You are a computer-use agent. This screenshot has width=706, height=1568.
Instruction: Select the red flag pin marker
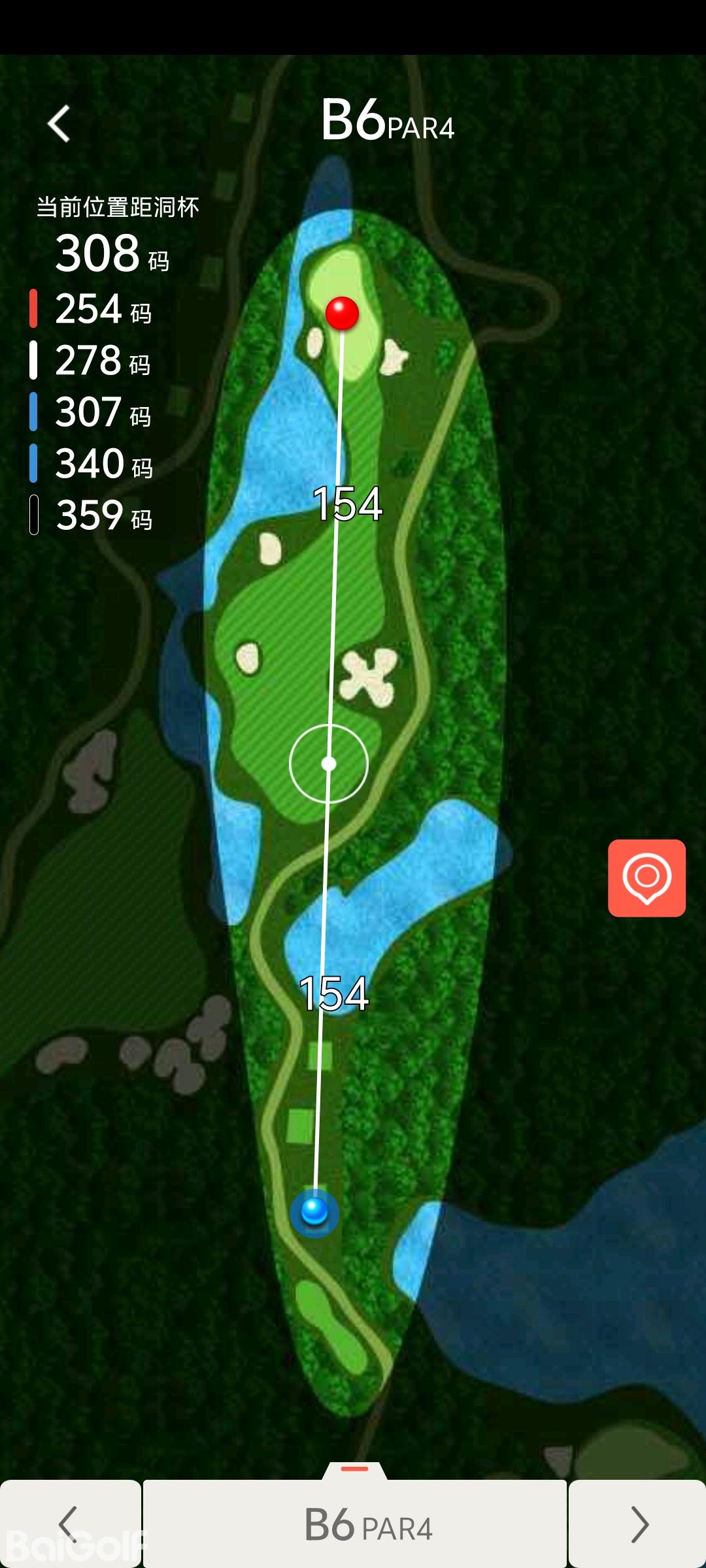(342, 313)
